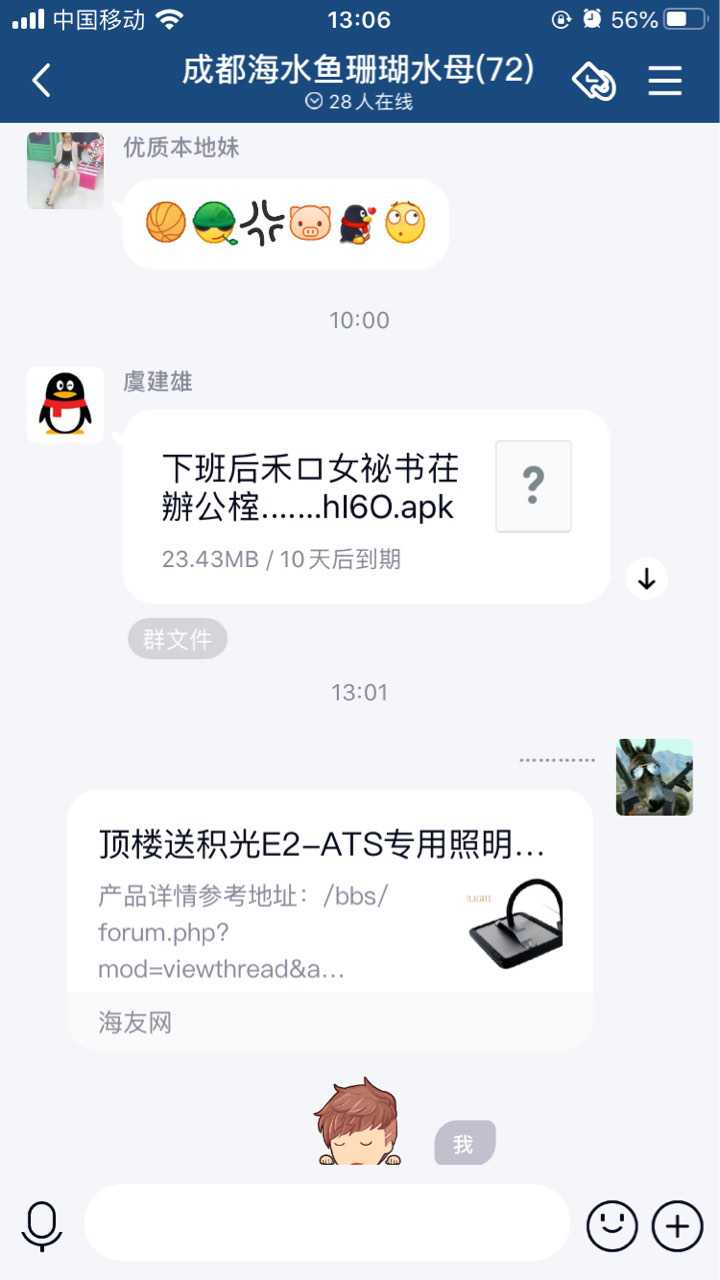Open 优质本地妹's profile avatar

click(x=65, y=170)
